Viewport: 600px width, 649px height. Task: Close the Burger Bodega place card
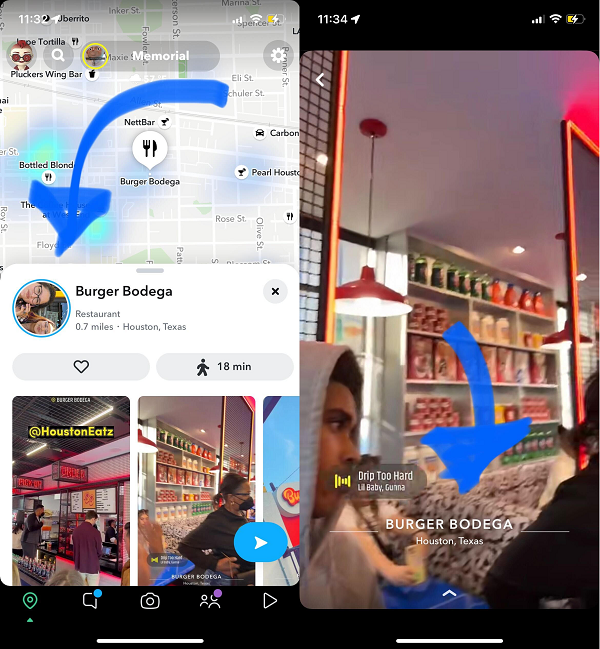click(x=275, y=291)
